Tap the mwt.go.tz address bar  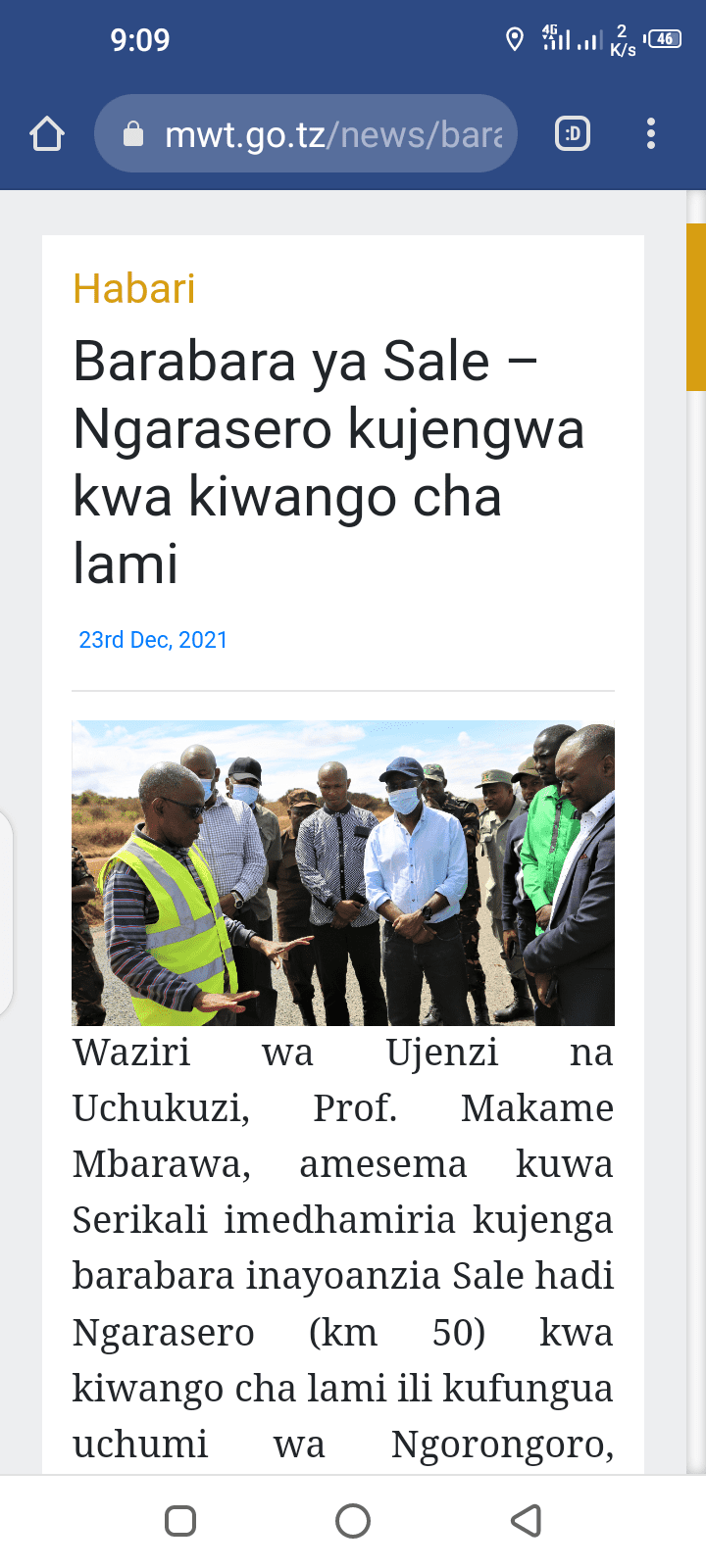(305, 133)
